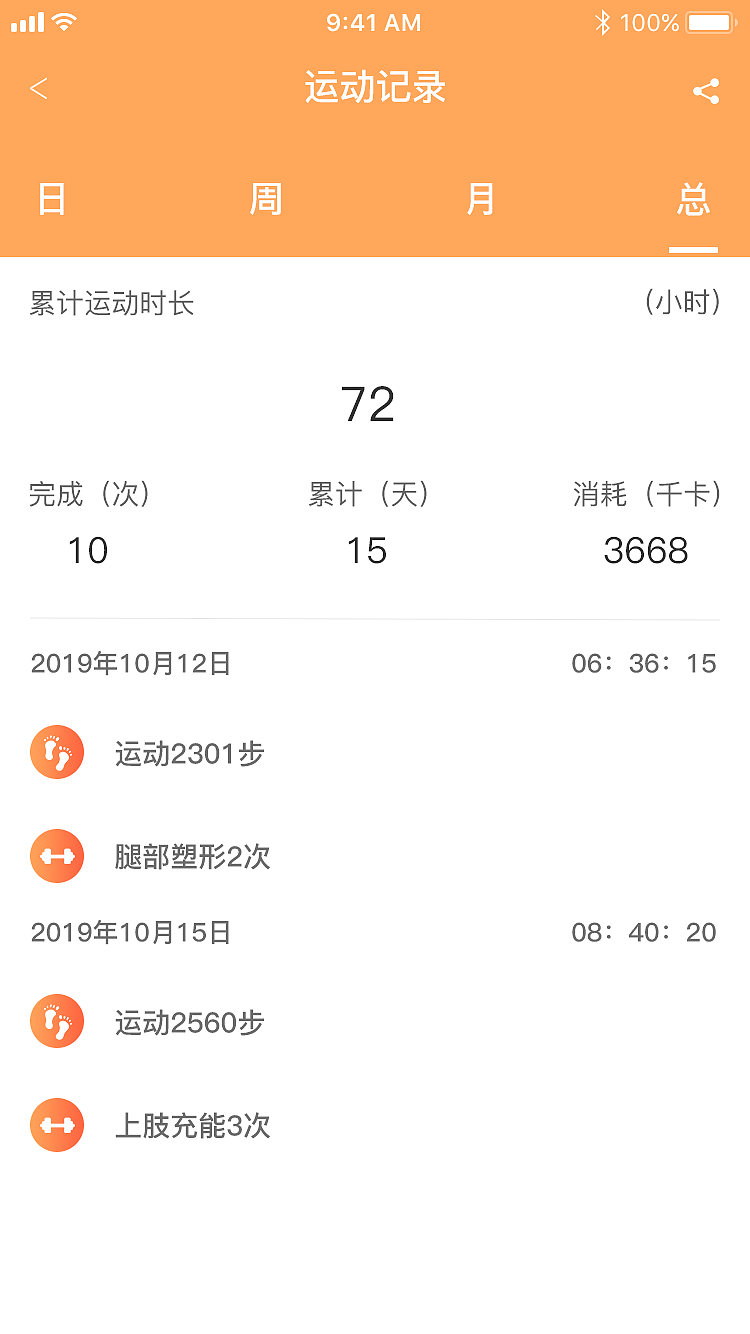Image resolution: width=750 pixels, height=1334 pixels.
Task: Select the footsteps icon beside 运动2301步
Action: (57, 752)
